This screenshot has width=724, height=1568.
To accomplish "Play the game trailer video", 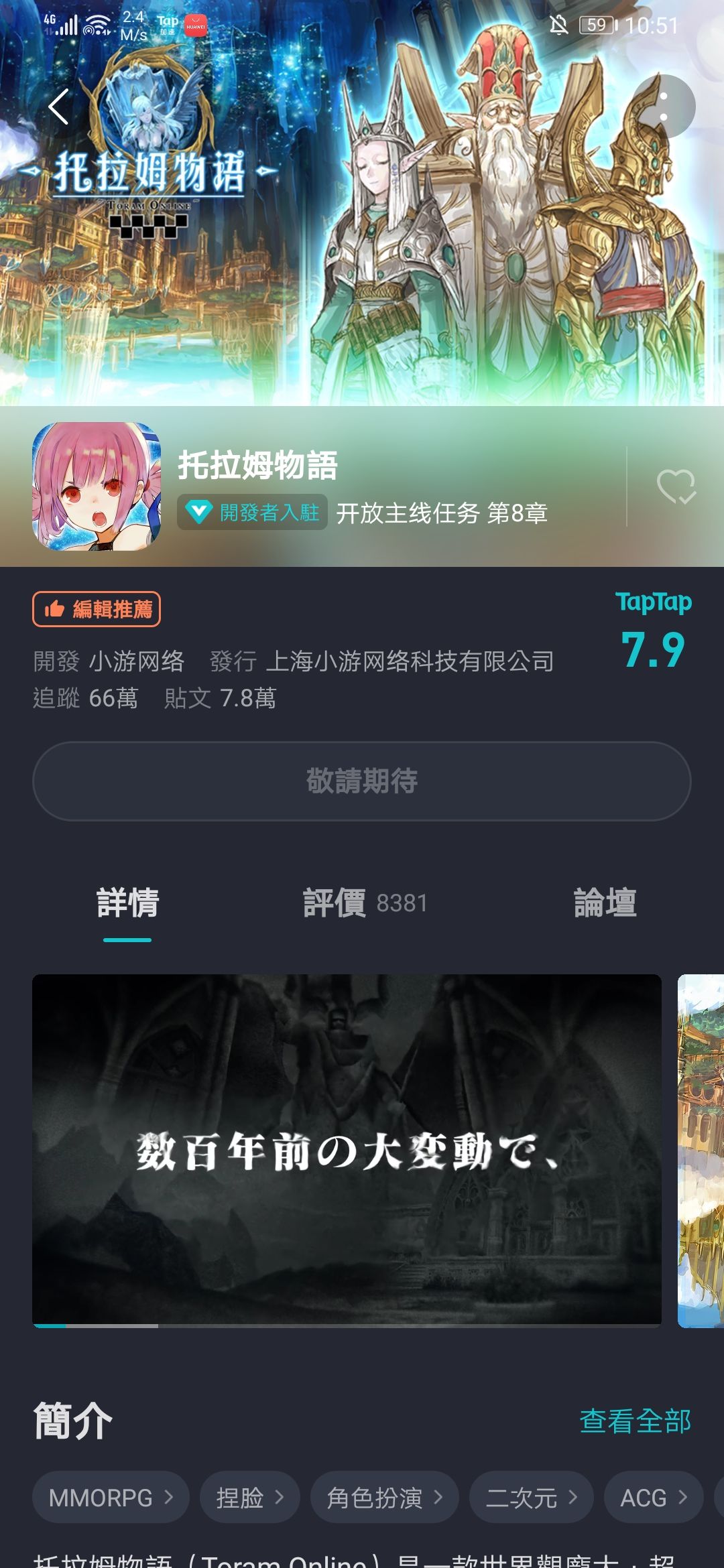I will pyautogui.click(x=347, y=1151).
